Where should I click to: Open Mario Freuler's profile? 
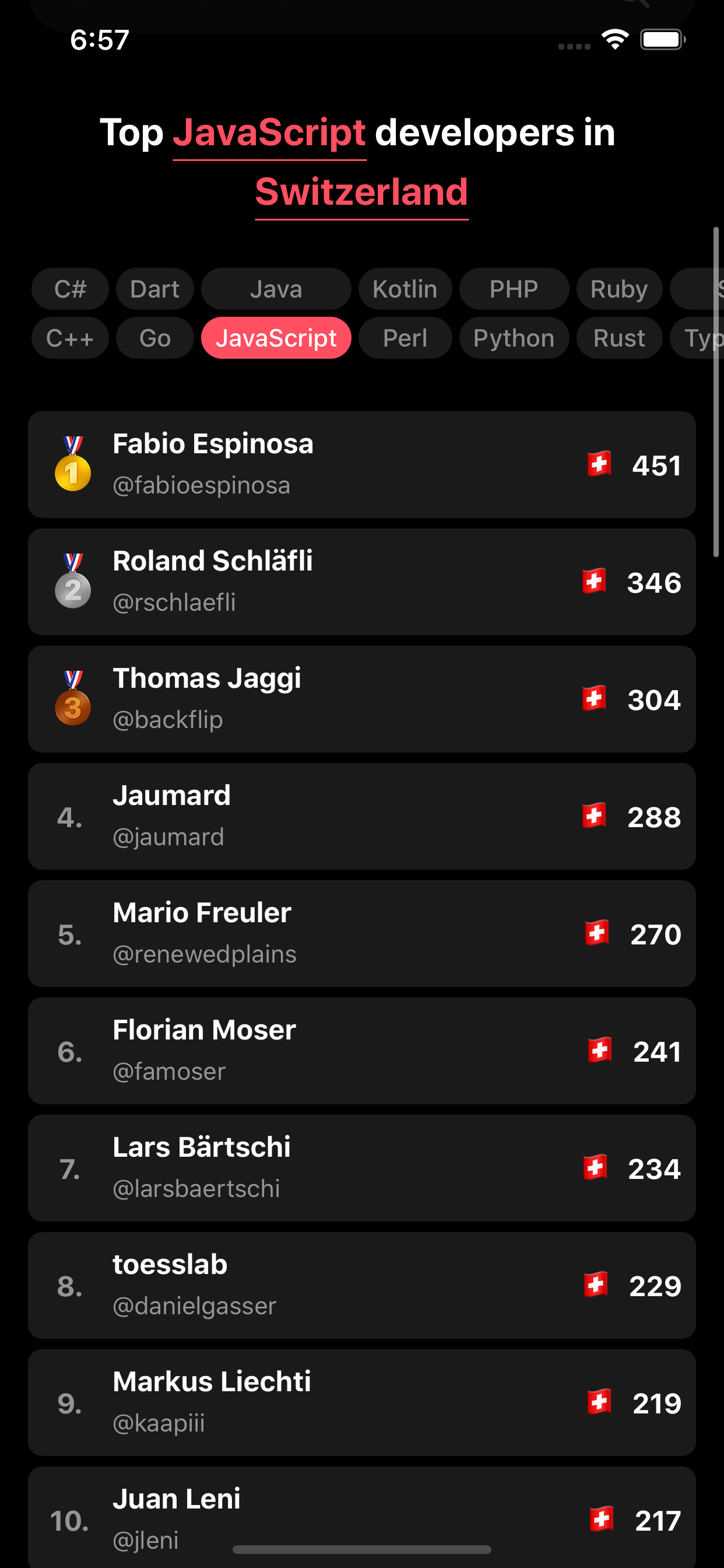(362, 934)
